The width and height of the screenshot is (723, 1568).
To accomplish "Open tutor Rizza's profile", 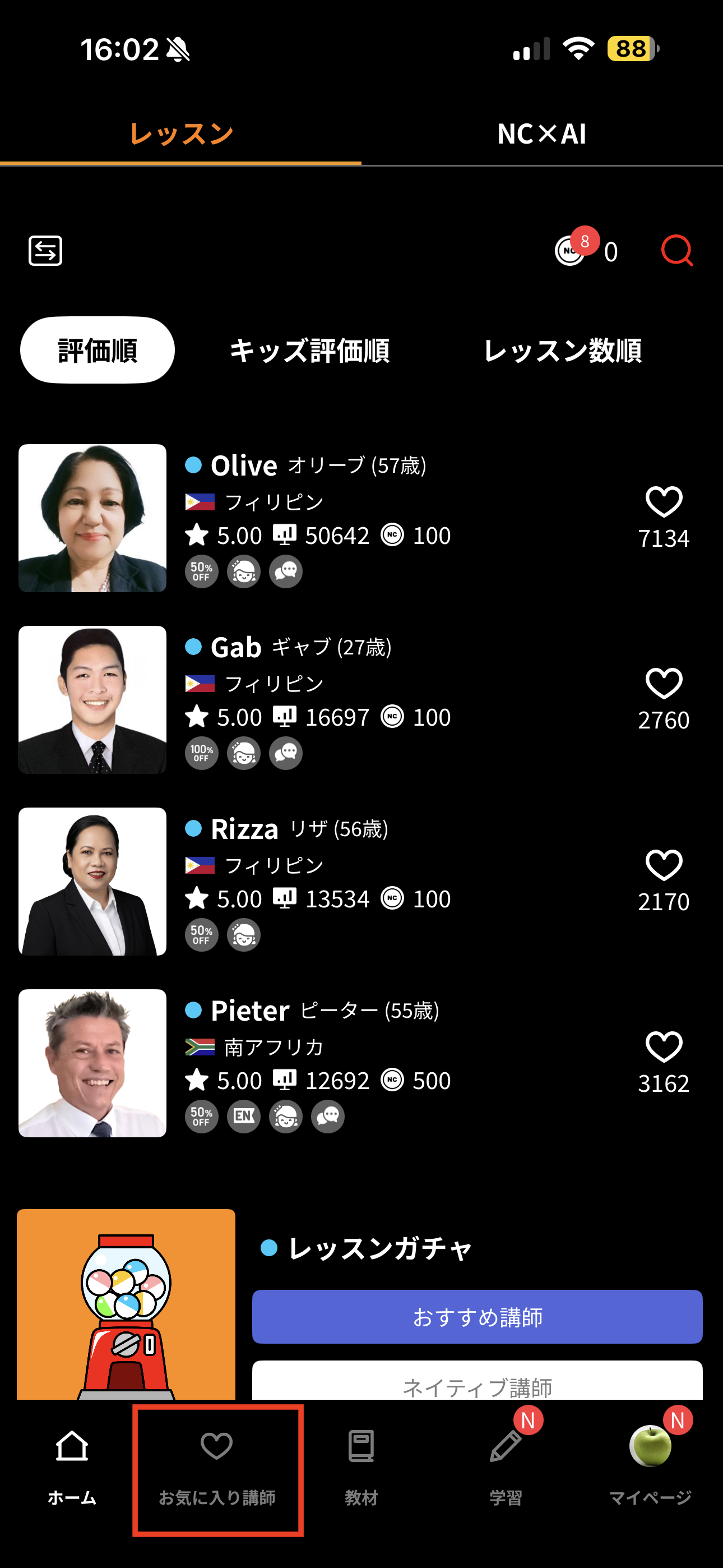I will tap(92, 881).
